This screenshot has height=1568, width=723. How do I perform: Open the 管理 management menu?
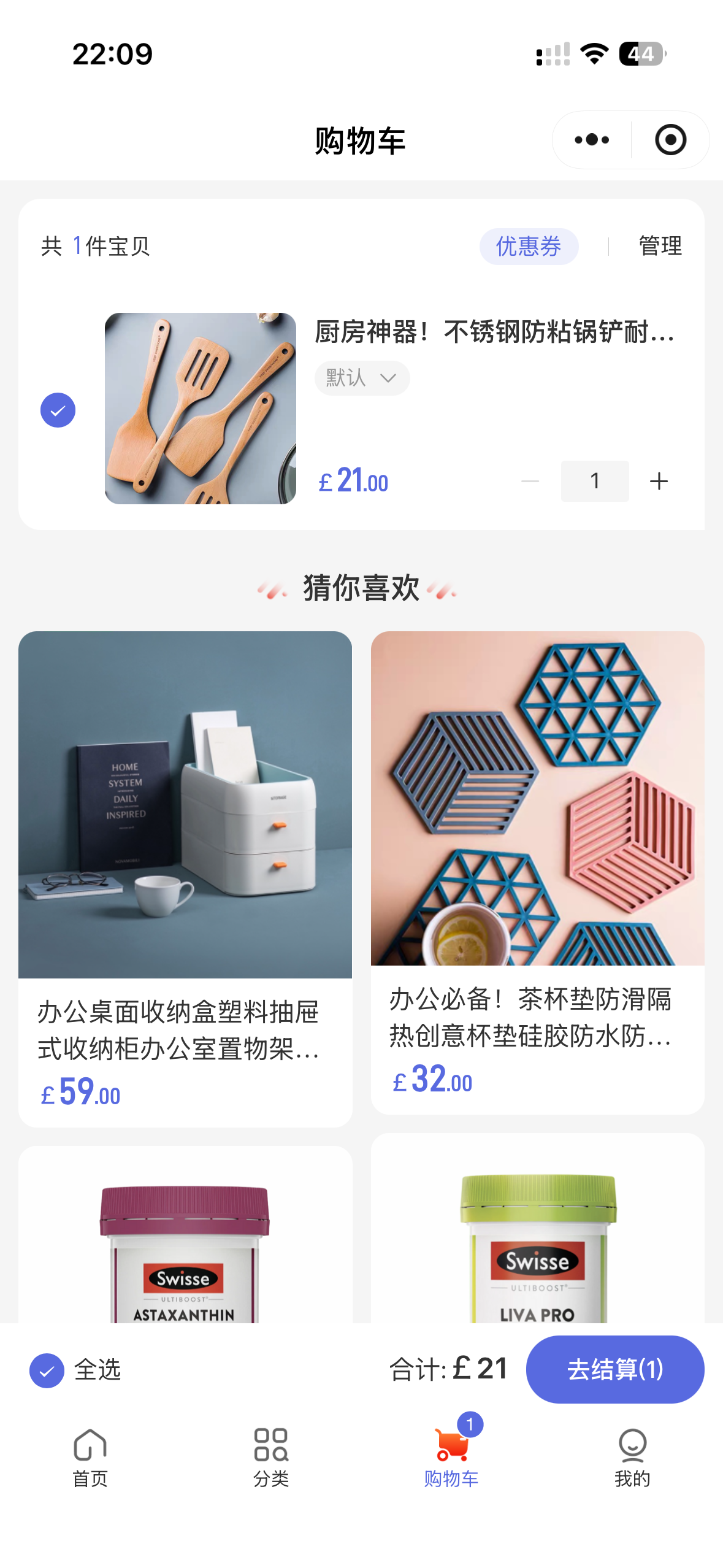coord(659,247)
